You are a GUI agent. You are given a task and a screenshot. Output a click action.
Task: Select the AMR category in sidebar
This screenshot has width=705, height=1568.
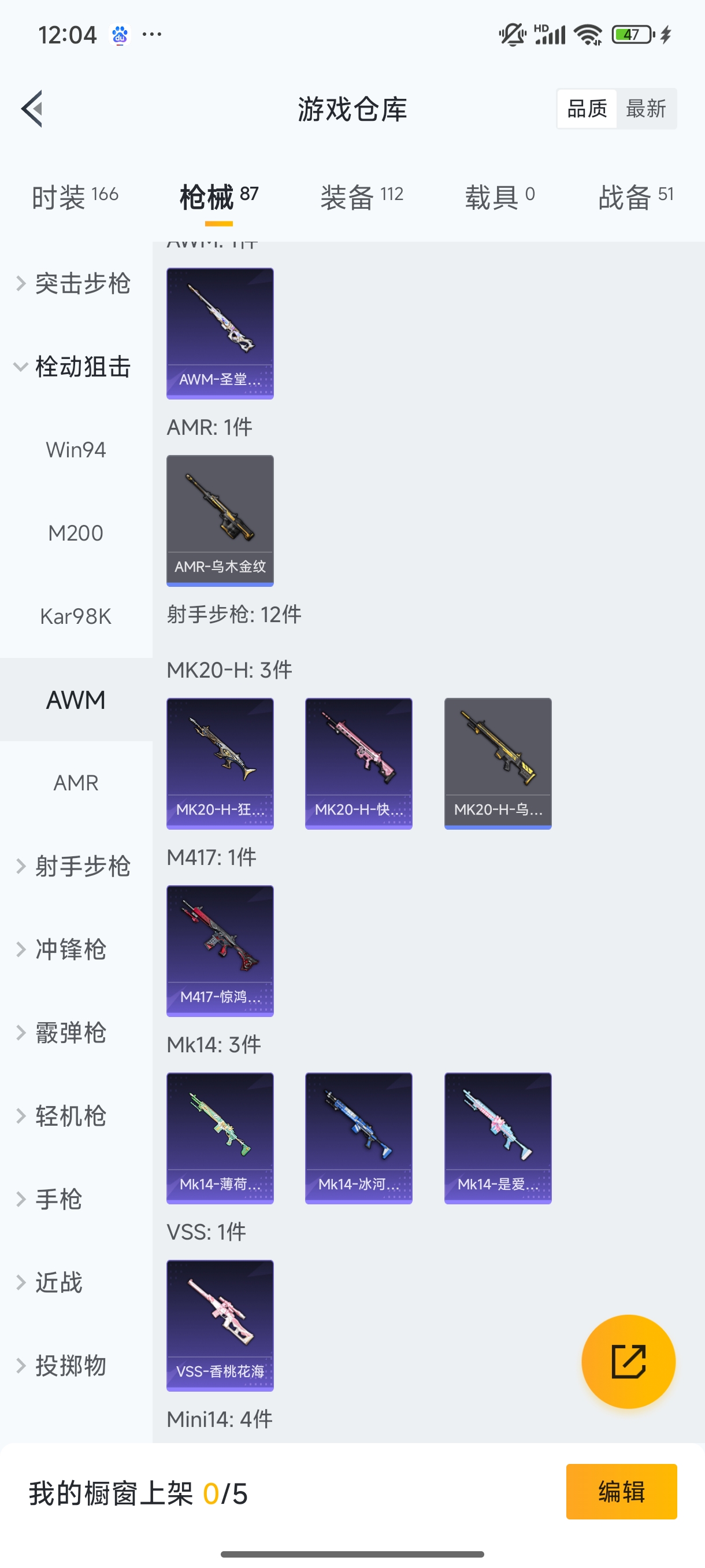(76, 783)
